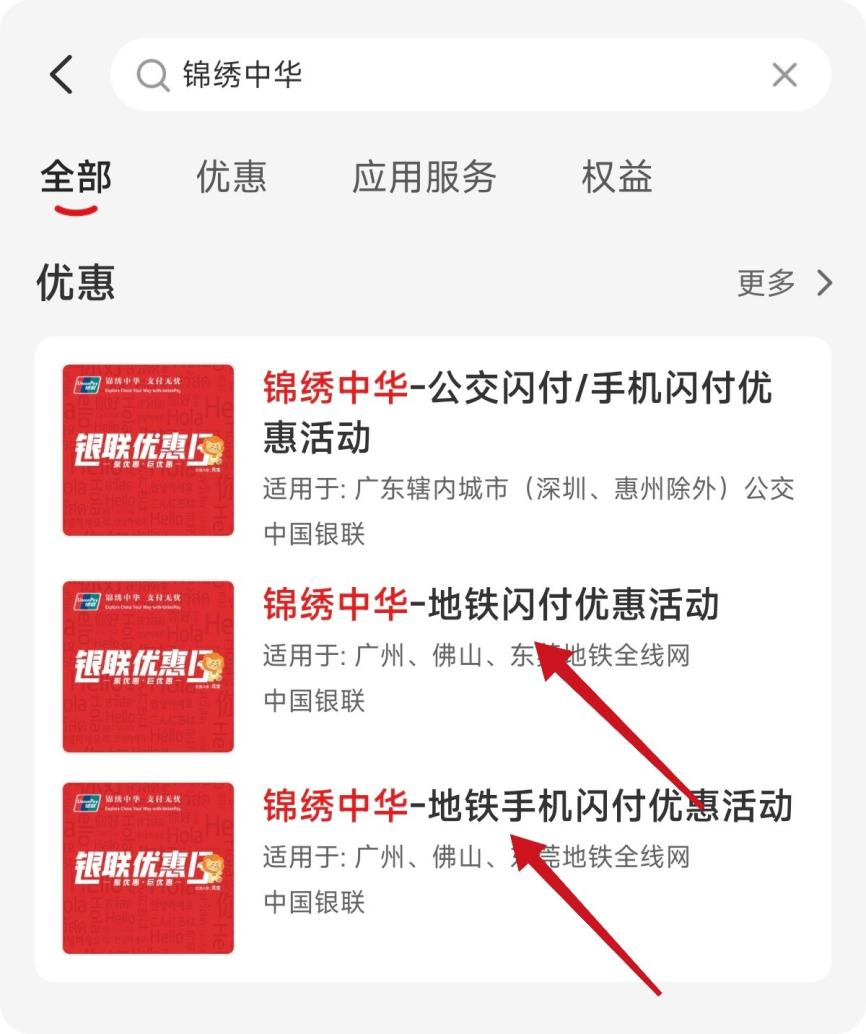Image resolution: width=866 pixels, height=1034 pixels.
Task: Clear the search text with X
Action: coord(784,75)
